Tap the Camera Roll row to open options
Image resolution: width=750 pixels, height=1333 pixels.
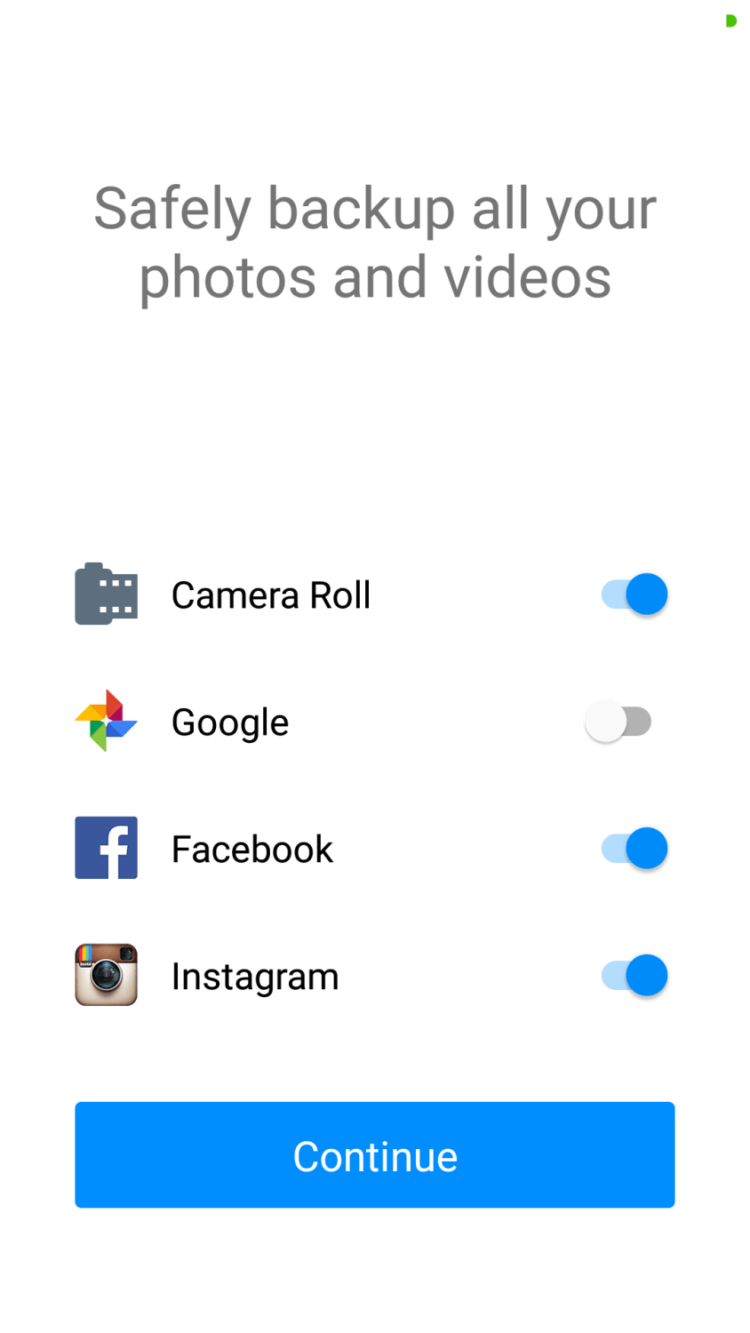(375, 593)
